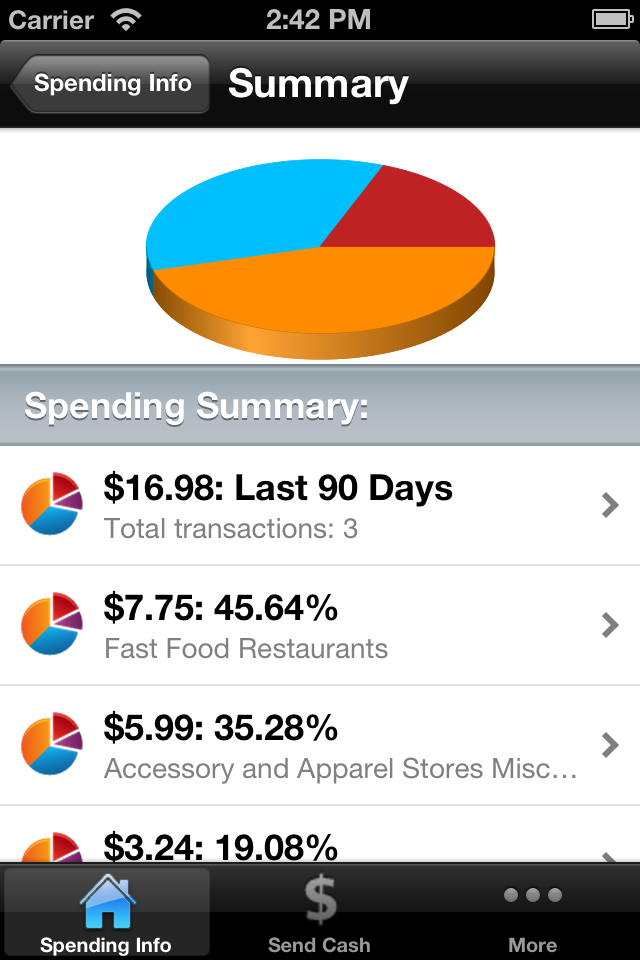Go back to Spending Info
Image resolution: width=640 pixels, height=960 pixels.
112,84
